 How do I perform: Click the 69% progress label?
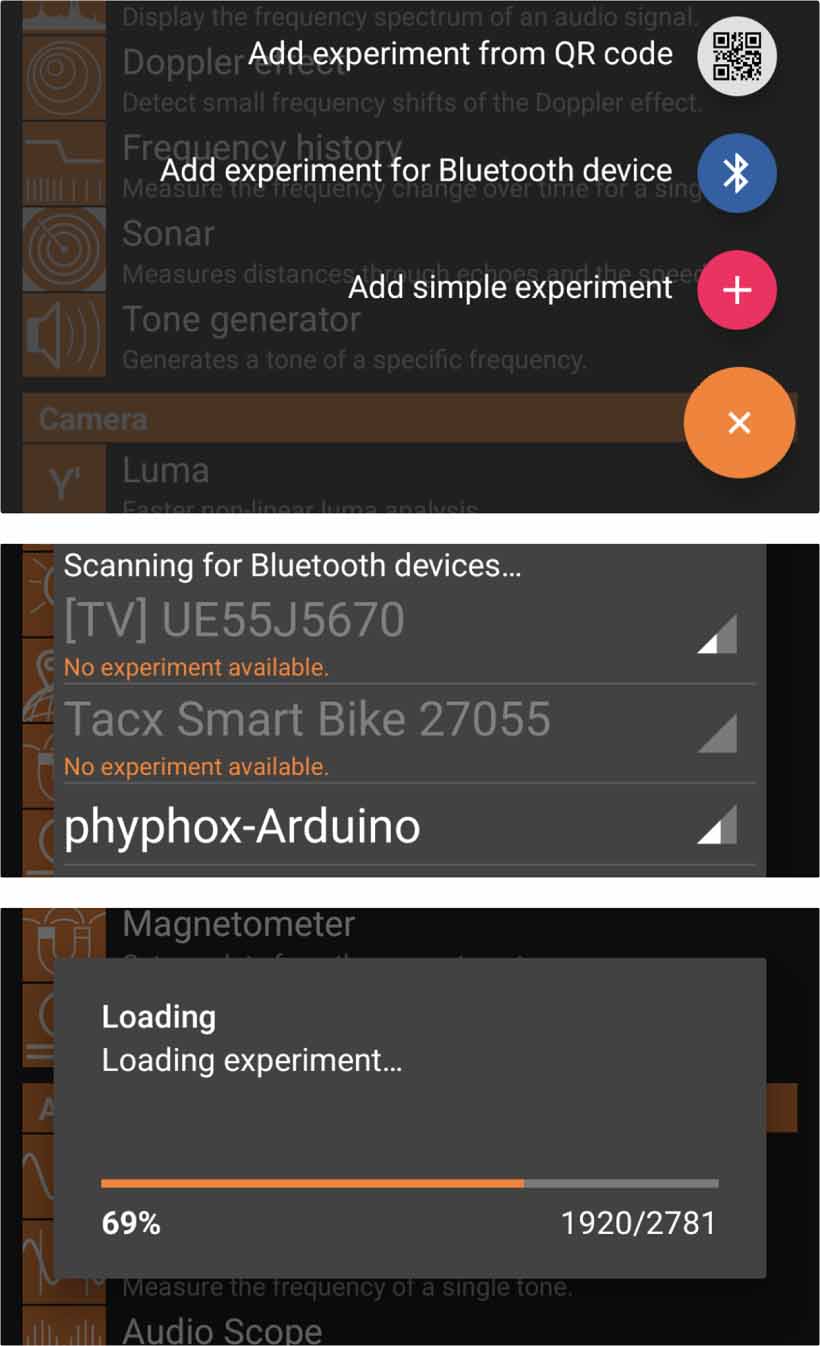pos(130,1223)
